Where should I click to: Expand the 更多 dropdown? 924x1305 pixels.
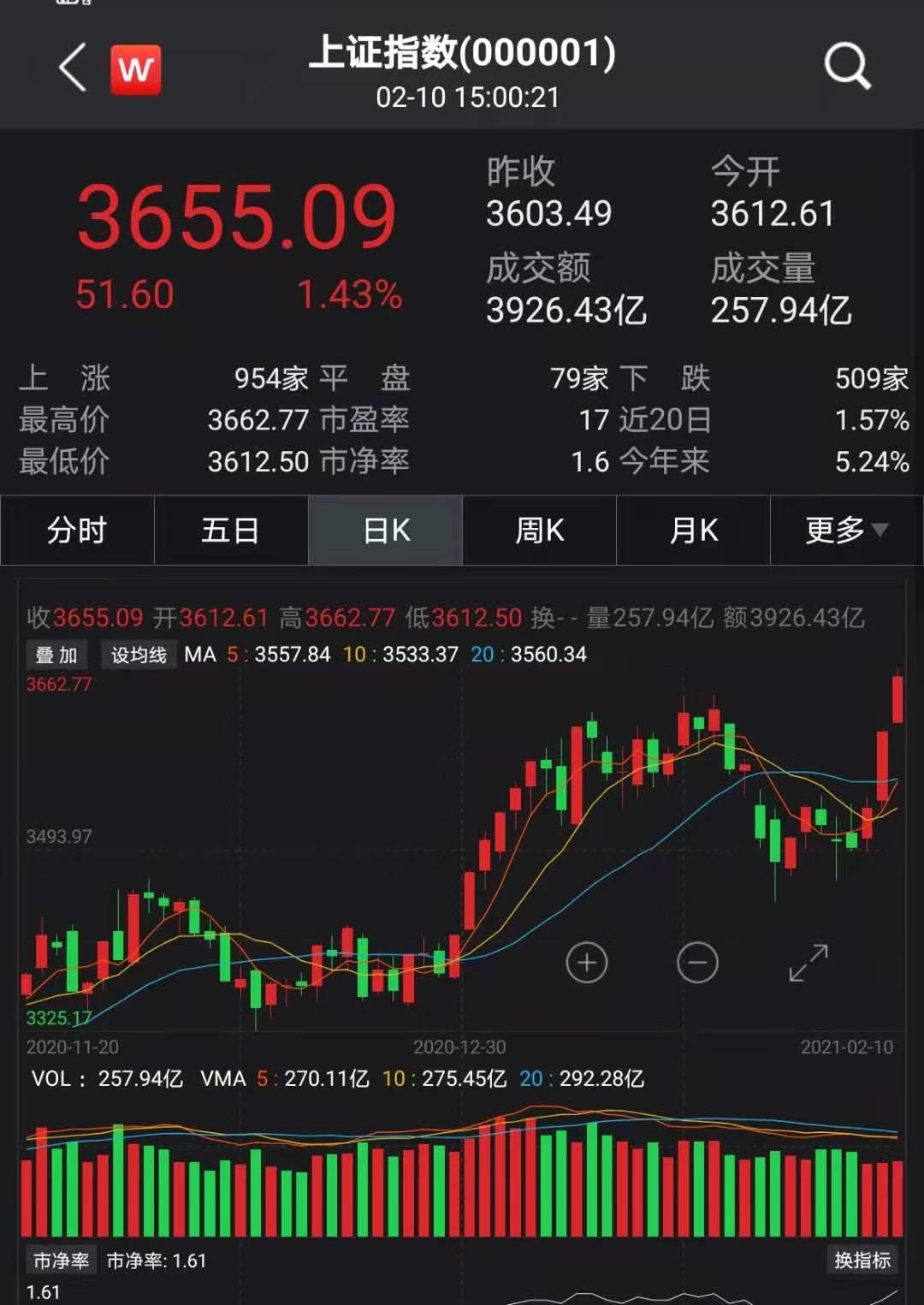point(846,531)
